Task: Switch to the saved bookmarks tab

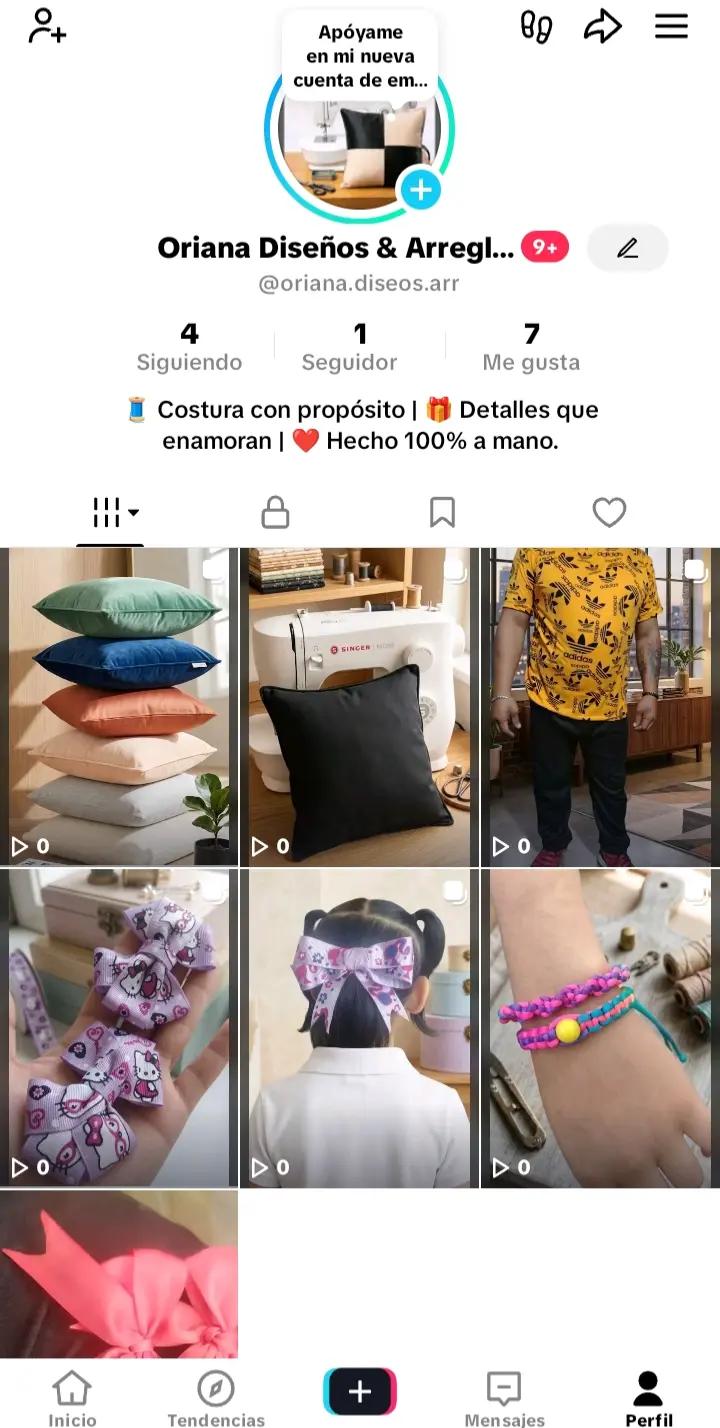Action: [442, 513]
